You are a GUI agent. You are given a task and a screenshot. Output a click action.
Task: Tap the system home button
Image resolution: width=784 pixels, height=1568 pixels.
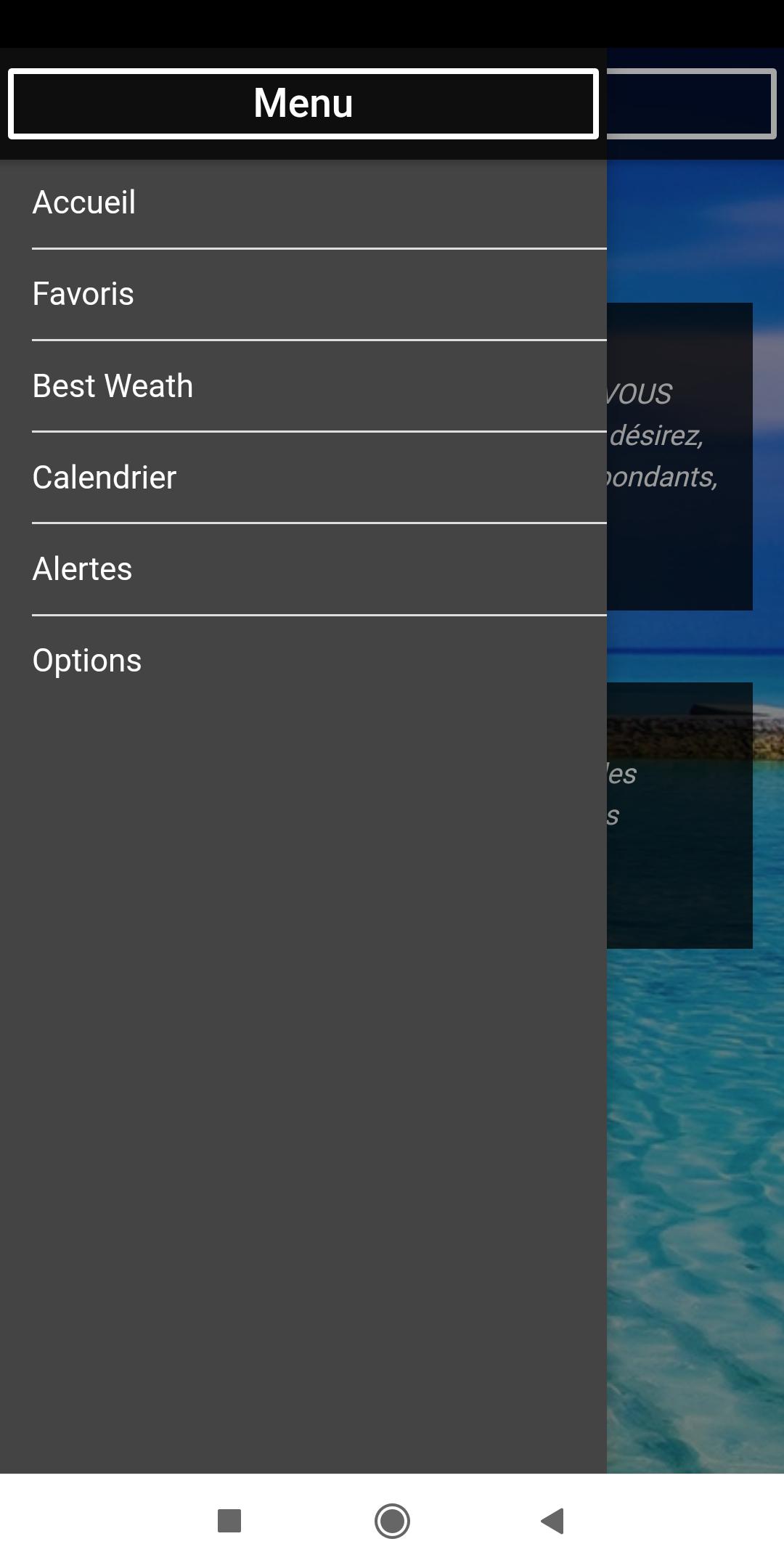392,1520
